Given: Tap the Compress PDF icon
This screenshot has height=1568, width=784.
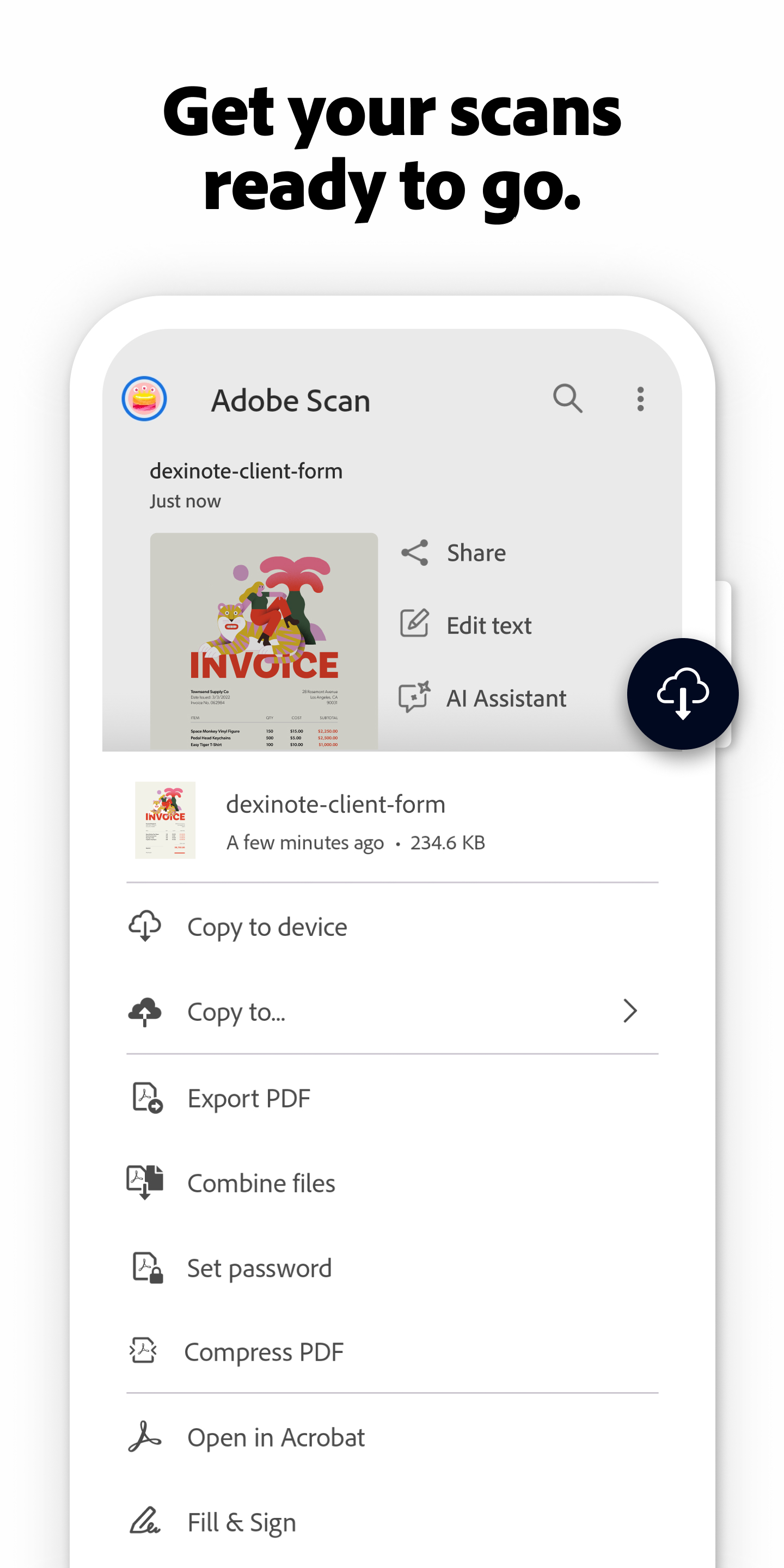Looking at the screenshot, I should point(143,1351).
